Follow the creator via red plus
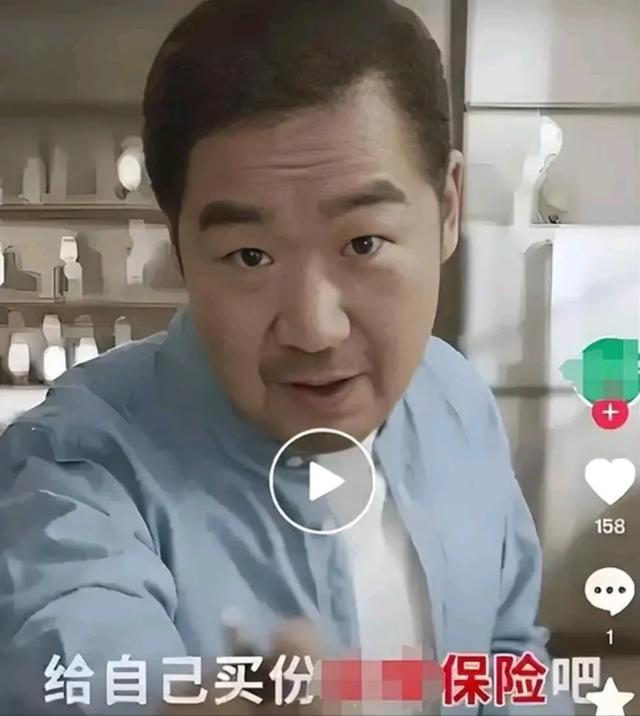 [x=610, y=412]
